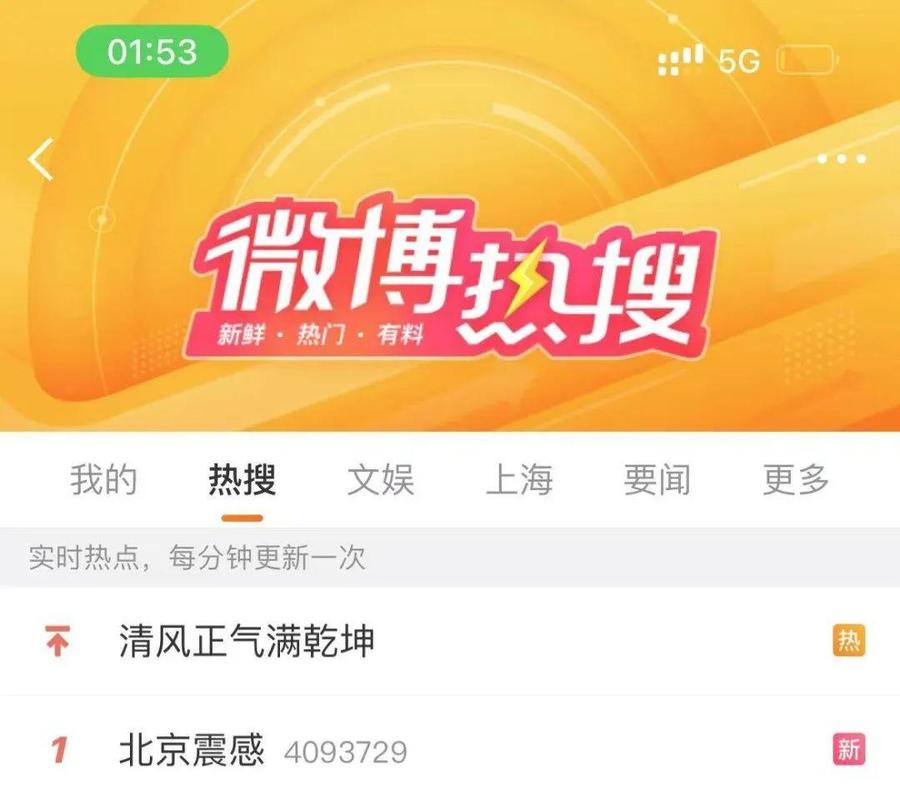Open the three-dot overflow menu
The height and width of the screenshot is (797, 900).
click(x=841, y=159)
